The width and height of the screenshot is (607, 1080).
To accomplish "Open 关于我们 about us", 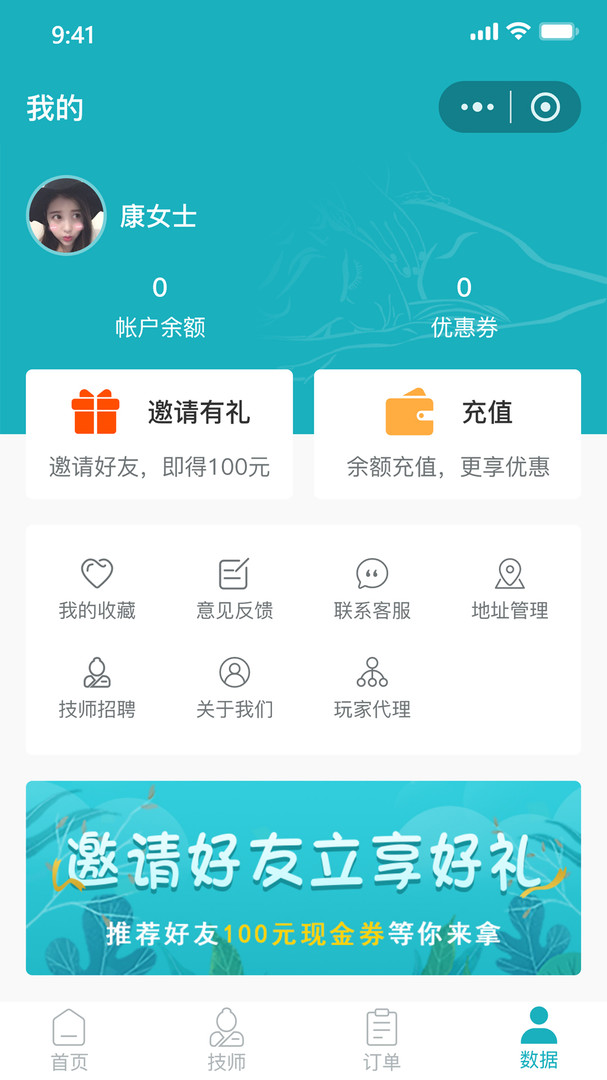I will click(x=234, y=688).
